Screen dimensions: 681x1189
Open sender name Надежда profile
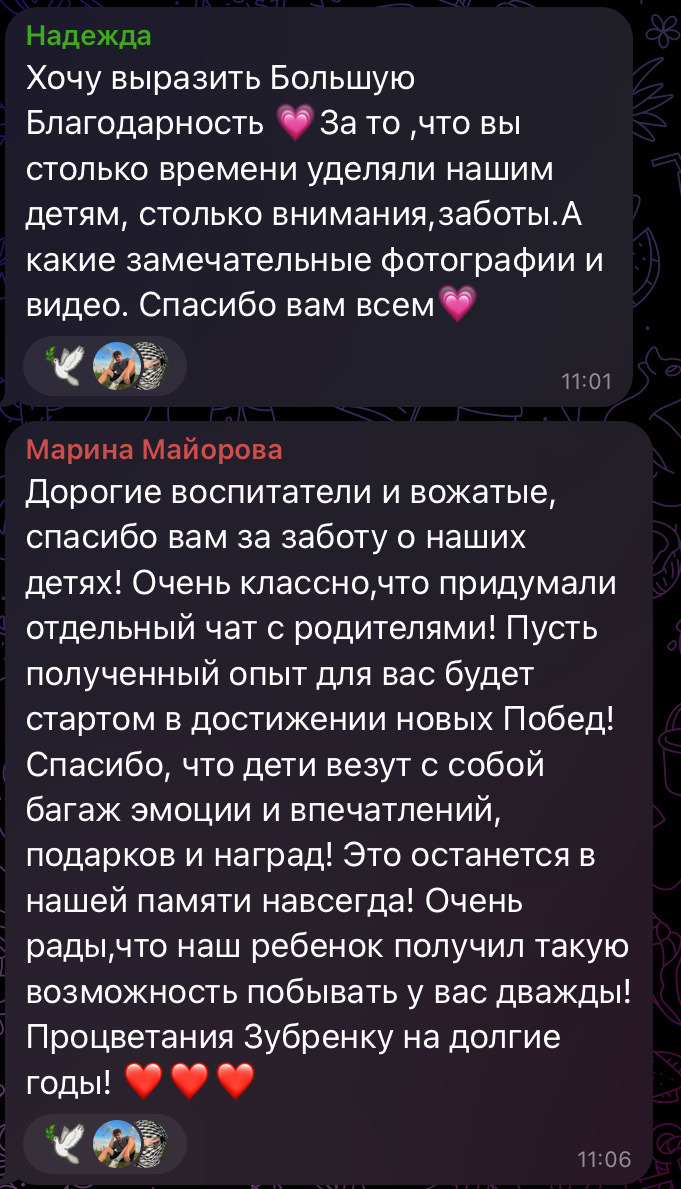(88, 36)
